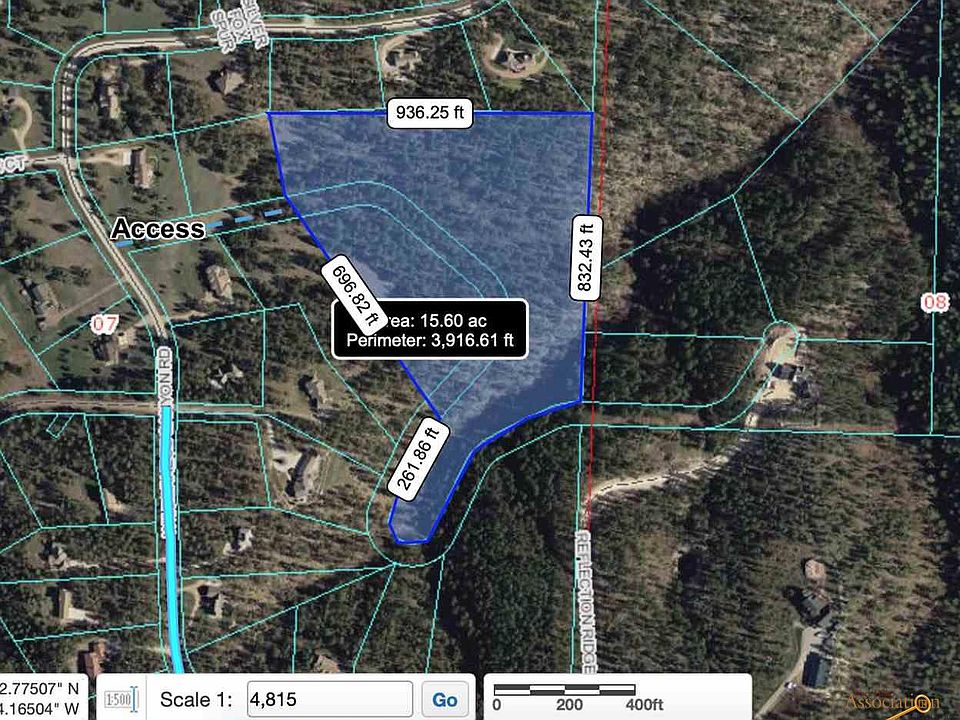Tap the Go button beside the scale

point(445,700)
